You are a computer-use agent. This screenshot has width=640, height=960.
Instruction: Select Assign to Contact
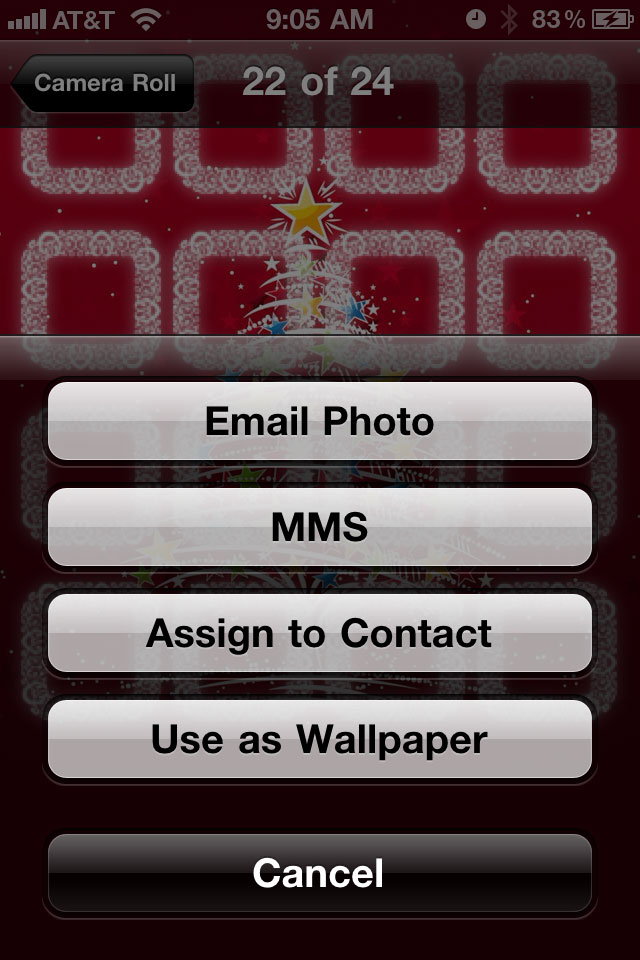coord(320,633)
